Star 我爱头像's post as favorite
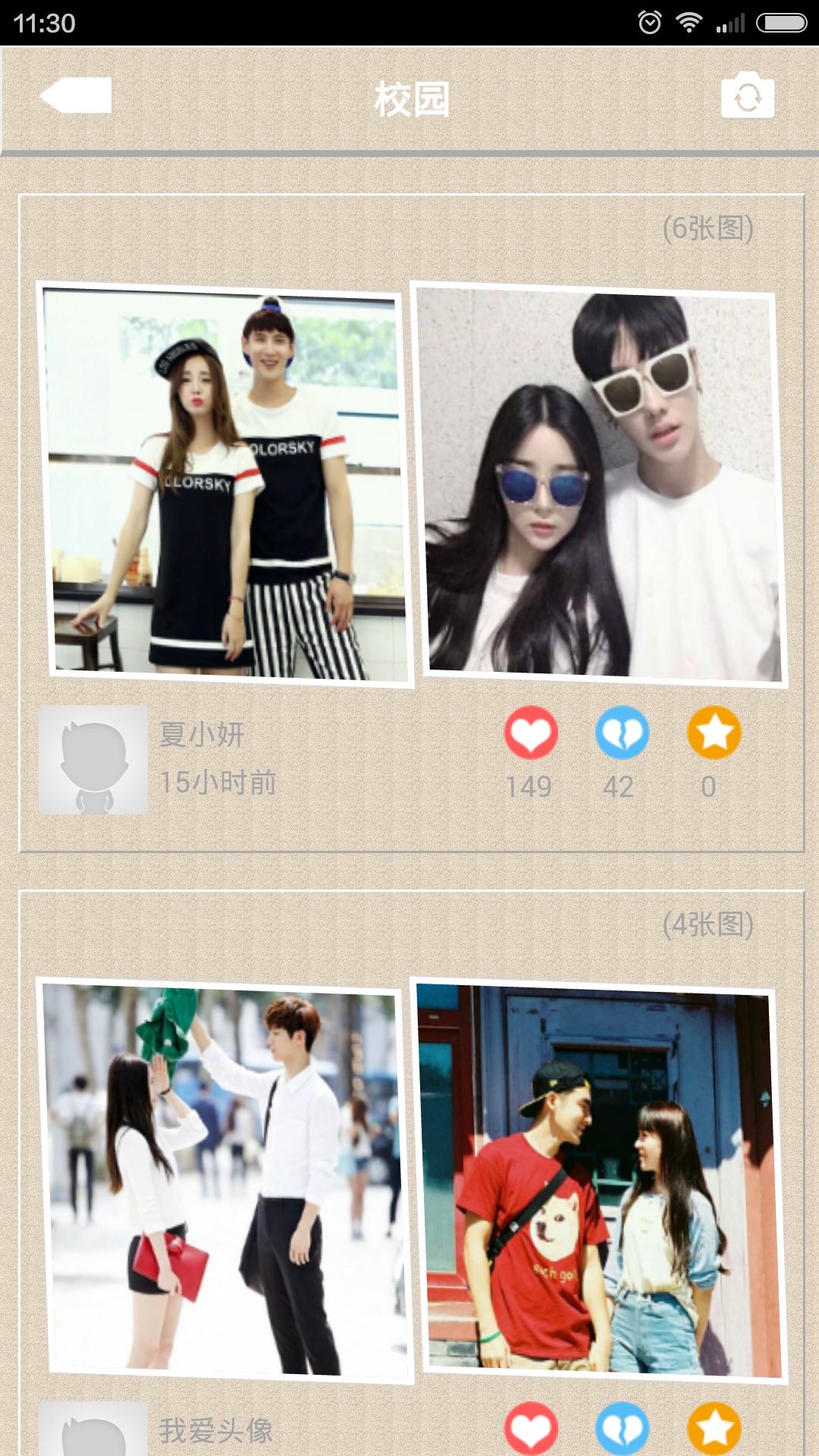The height and width of the screenshot is (1456, 819). point(714,1429)
